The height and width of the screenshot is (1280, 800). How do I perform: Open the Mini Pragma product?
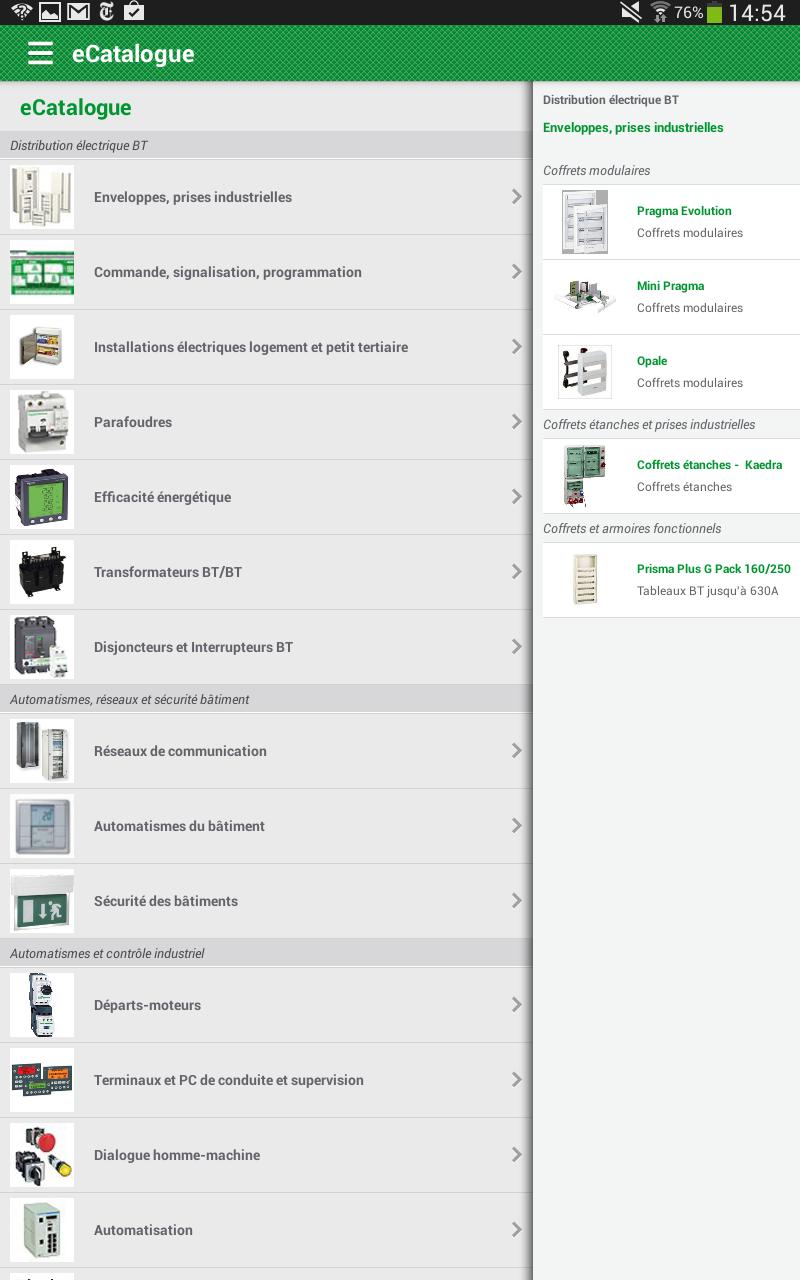tap(671, 296)
